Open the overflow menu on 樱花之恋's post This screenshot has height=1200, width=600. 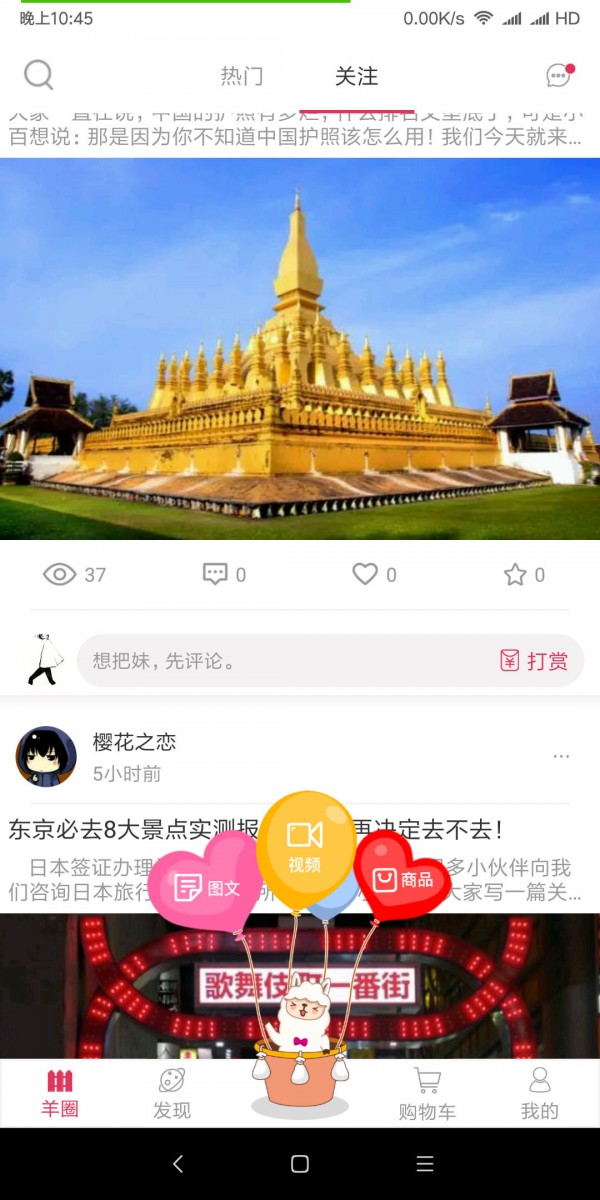pos(561,757)
